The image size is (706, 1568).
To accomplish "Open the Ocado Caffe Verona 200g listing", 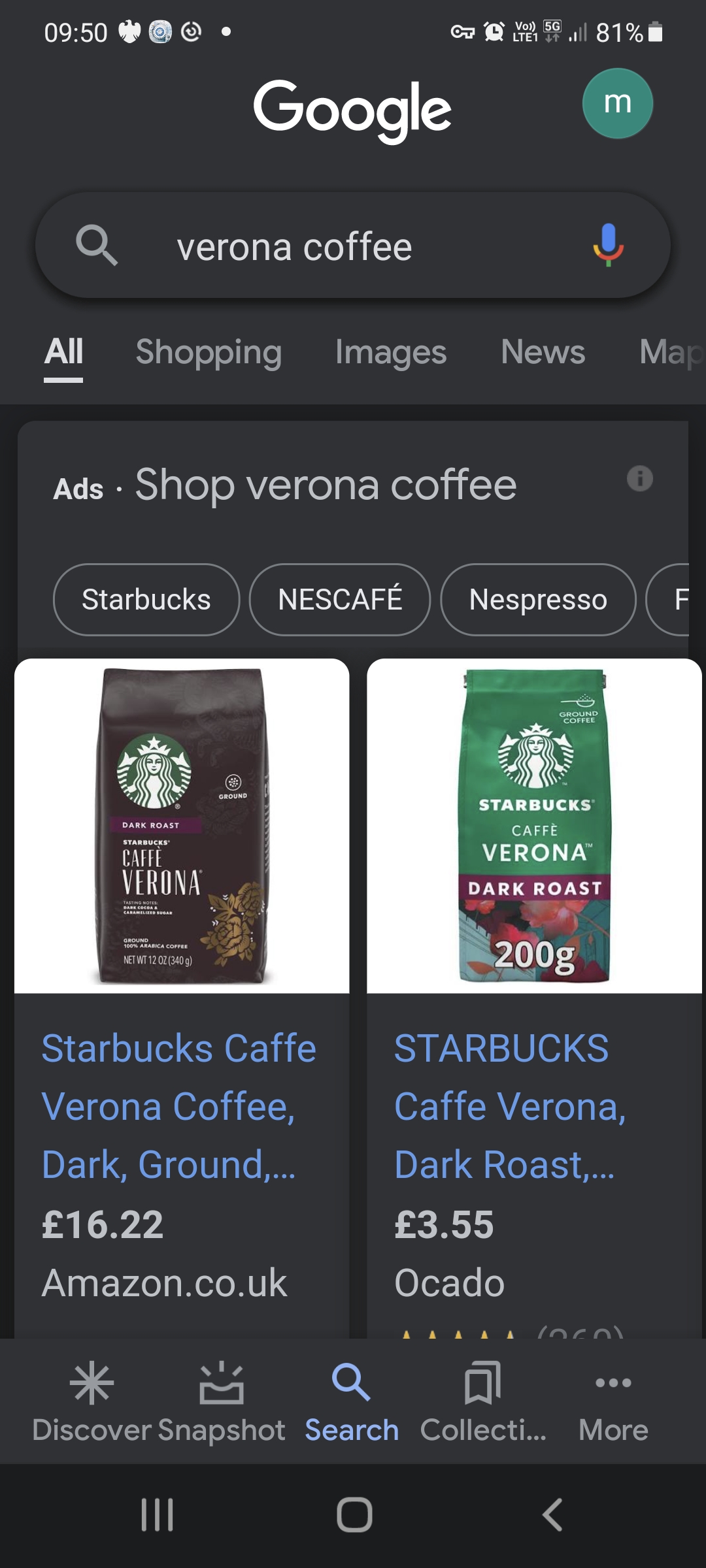I will point(510,1105).
